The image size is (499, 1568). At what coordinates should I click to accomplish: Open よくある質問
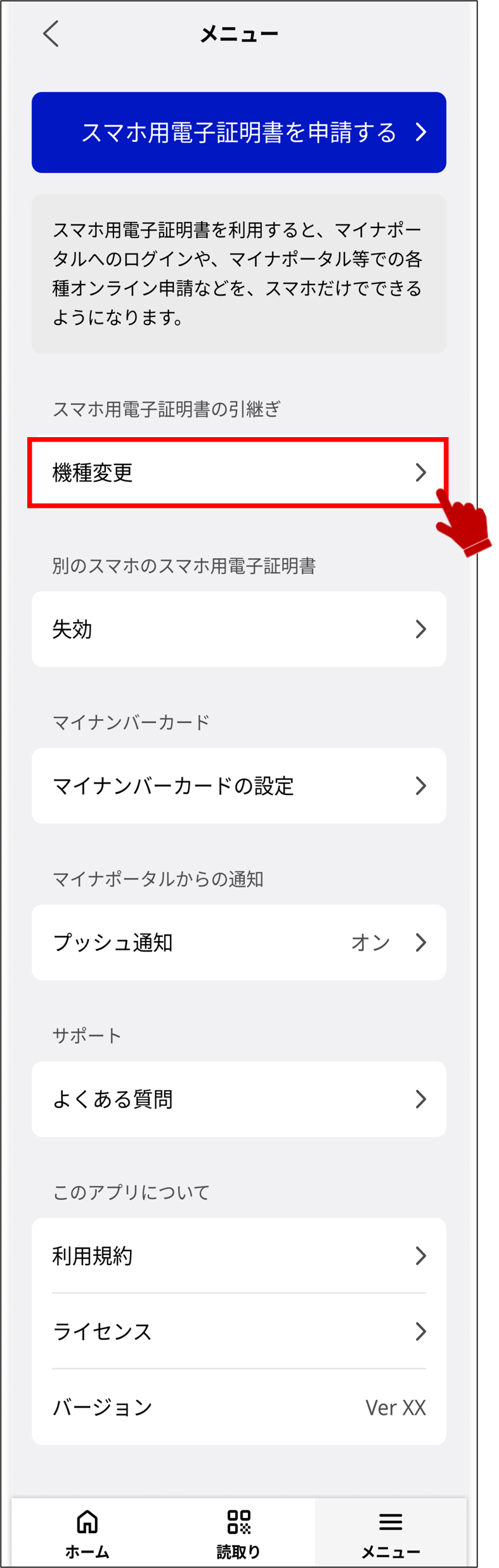pyautogui.click(x=238, y=1099)
